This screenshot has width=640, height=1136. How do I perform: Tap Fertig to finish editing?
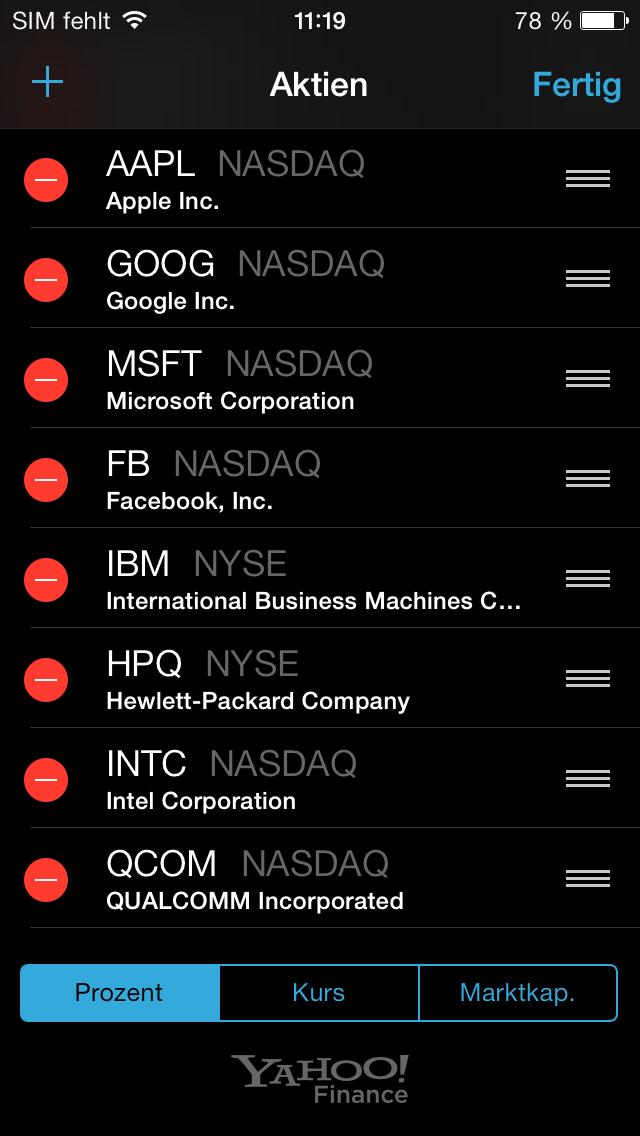576,85
